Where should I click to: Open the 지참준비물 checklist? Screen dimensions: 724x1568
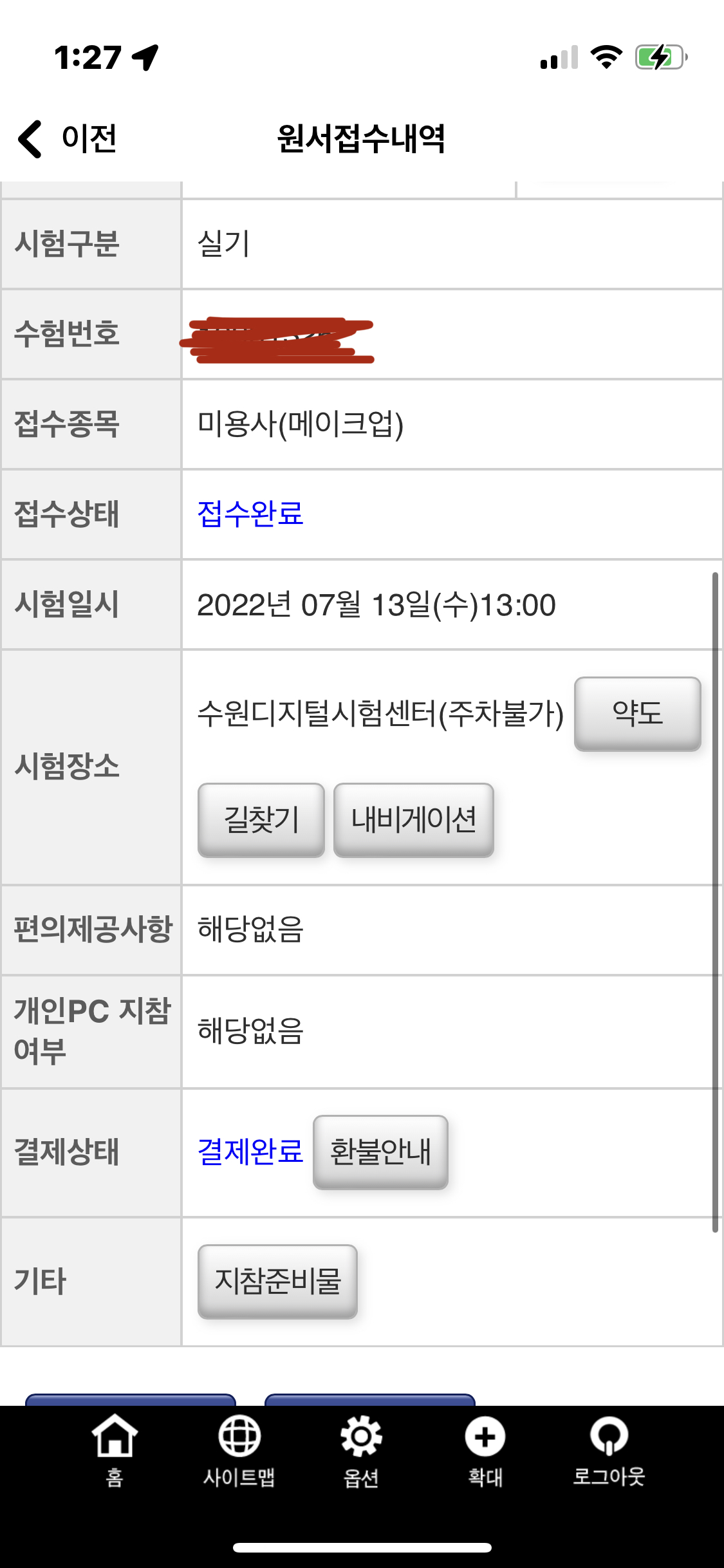[x=277, y=1281]
